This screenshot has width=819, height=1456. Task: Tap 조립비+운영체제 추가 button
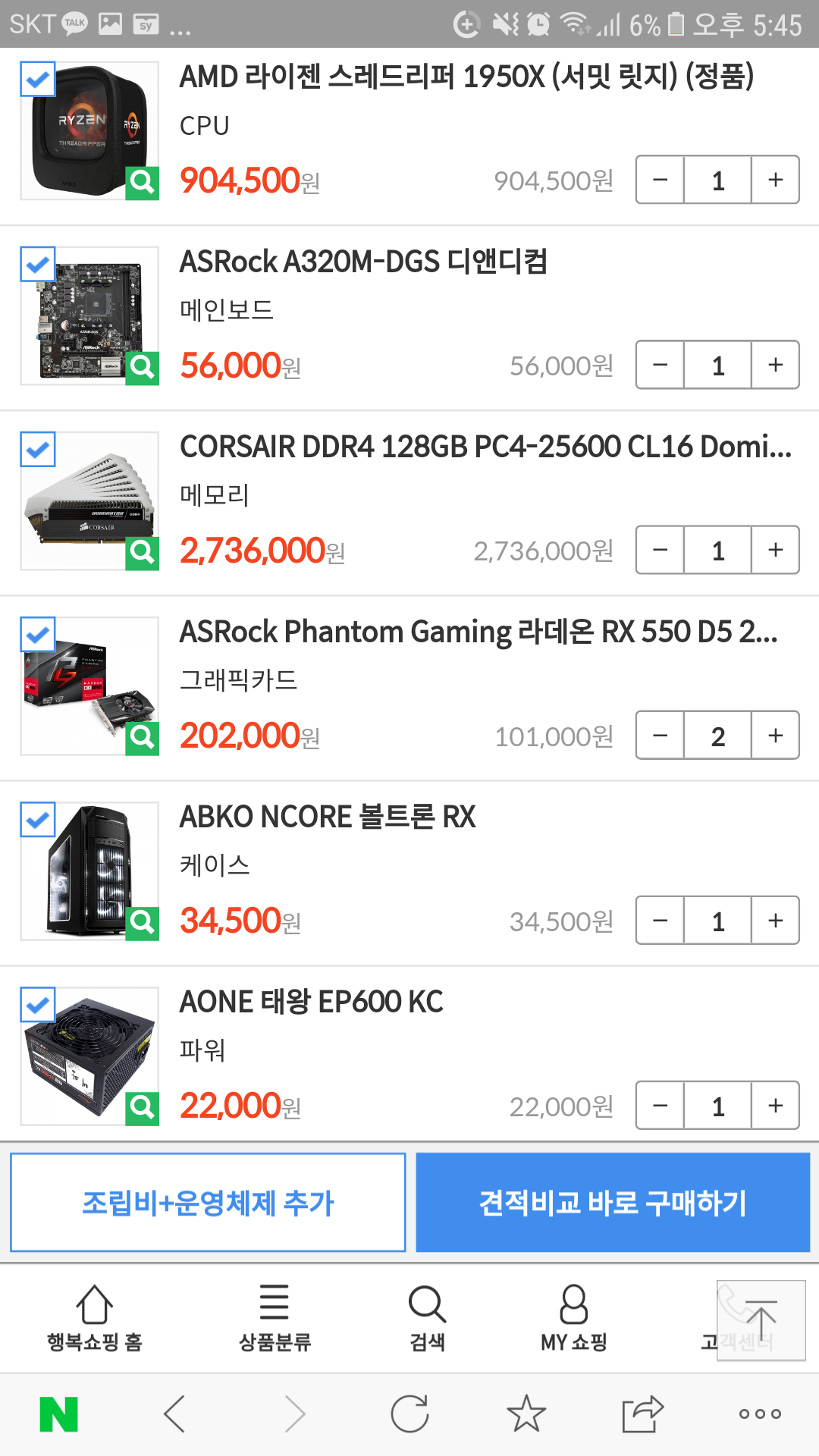coord(208,1203)
